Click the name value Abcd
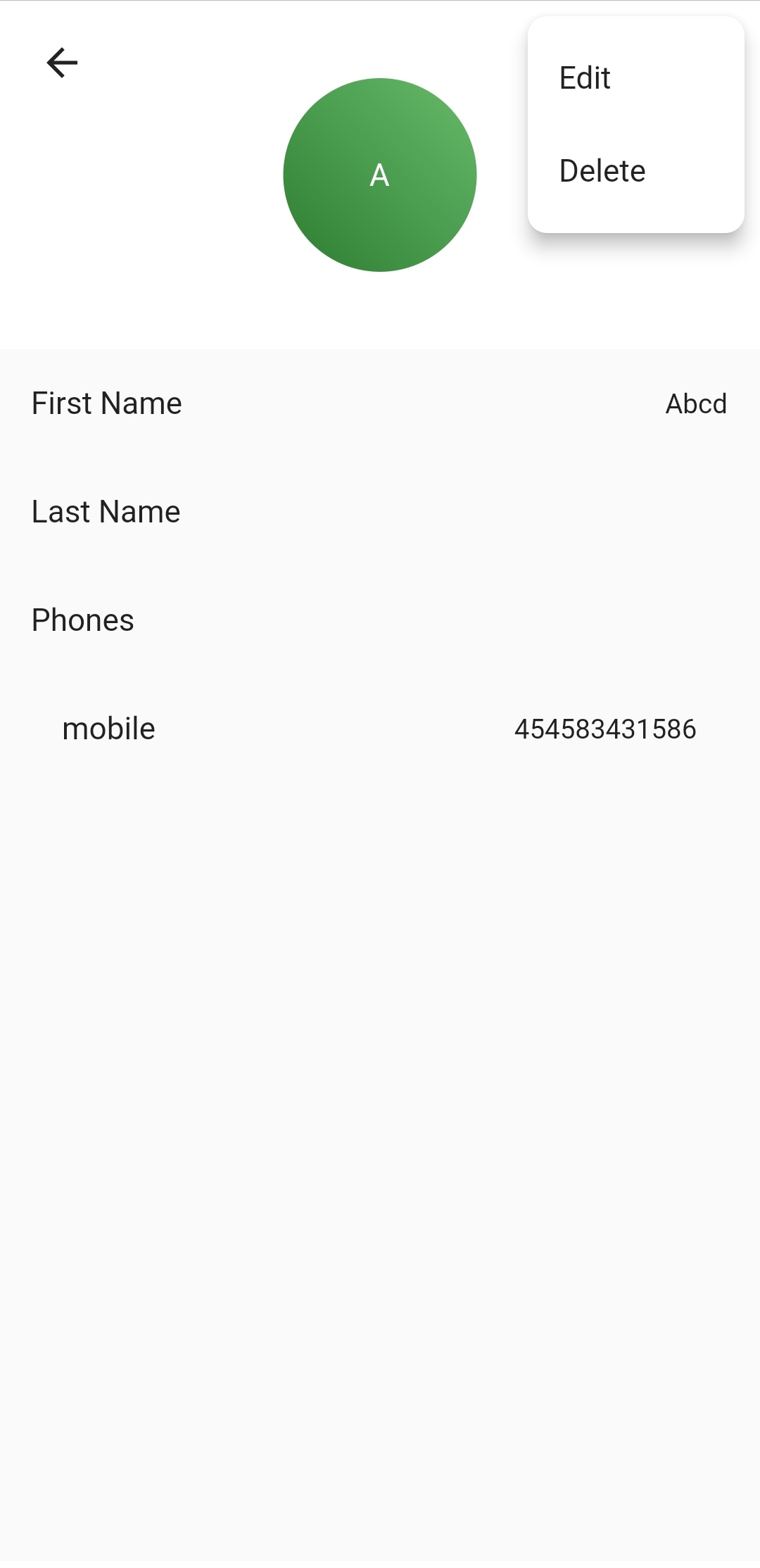760x1568 pixels. click(695, 404)
